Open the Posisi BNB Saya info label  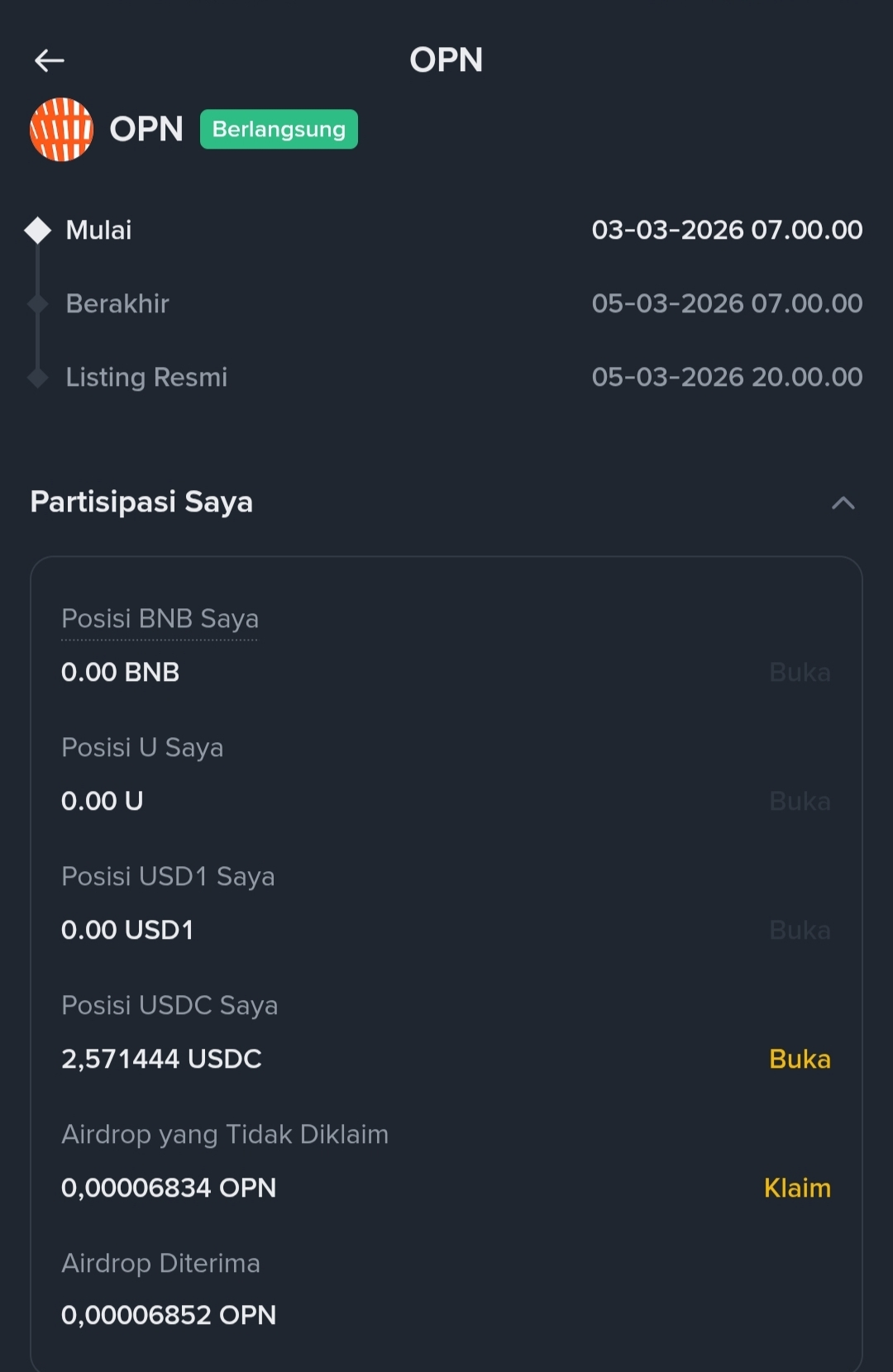pyautogui.click(x=160, y=619)
